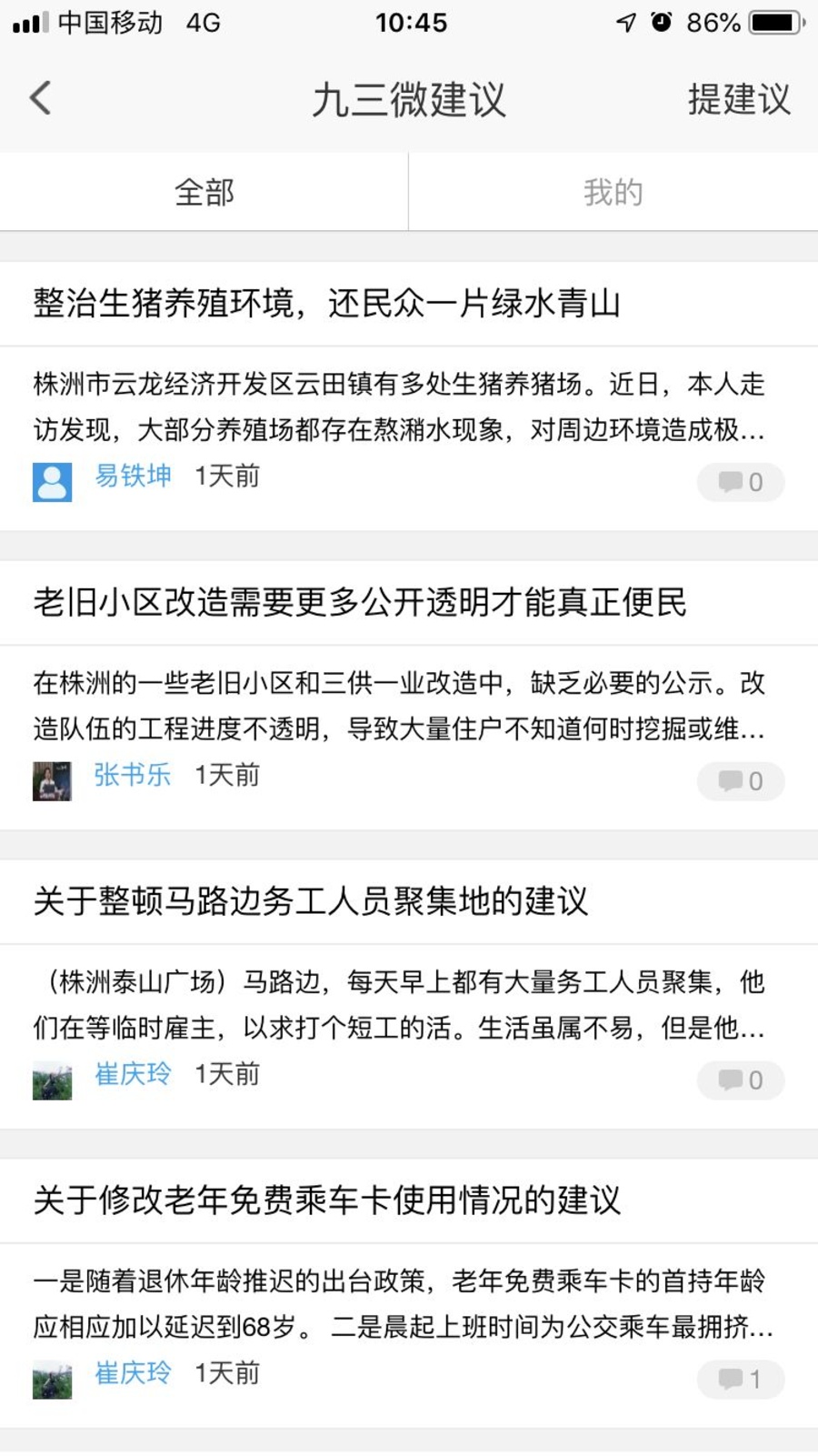Tap 提建议 to submit a suggestion
818x1456 pixels.
(x=738, y=99)
